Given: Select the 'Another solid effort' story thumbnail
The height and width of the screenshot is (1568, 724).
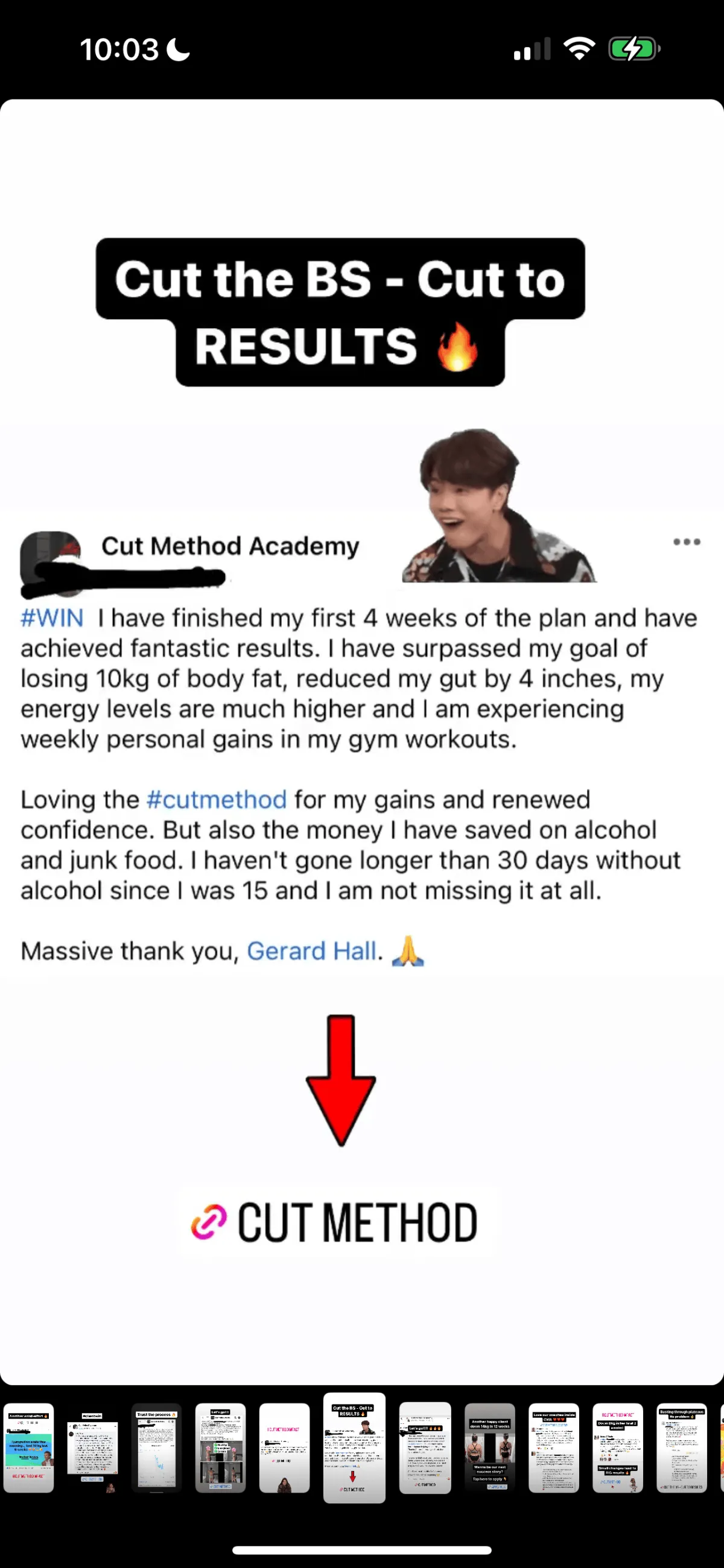Looking at the screenshot, I should pos(28,1447).
